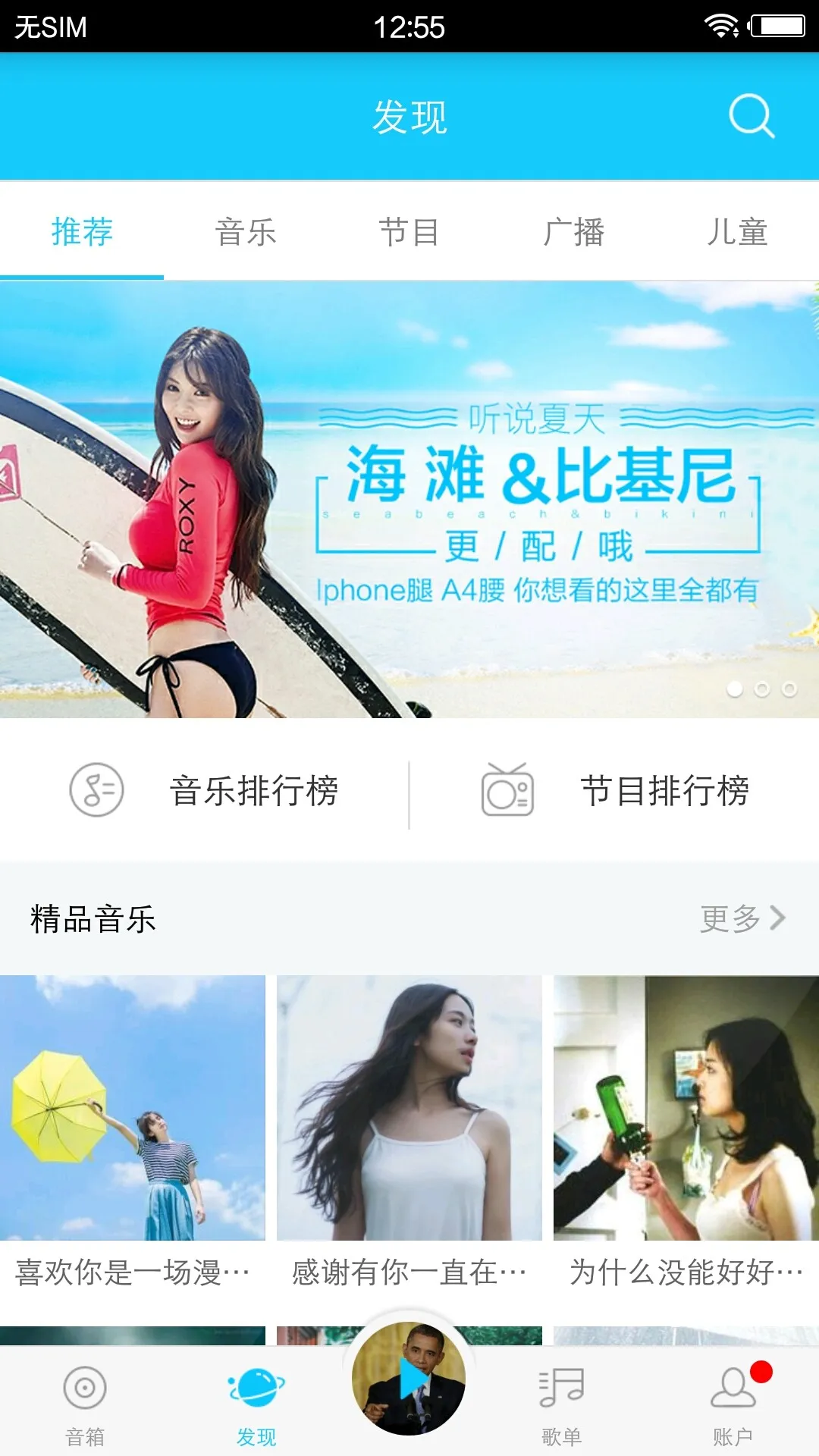Select the 推荐 tab
The image size is (819, 1456).
click(82, 232)
